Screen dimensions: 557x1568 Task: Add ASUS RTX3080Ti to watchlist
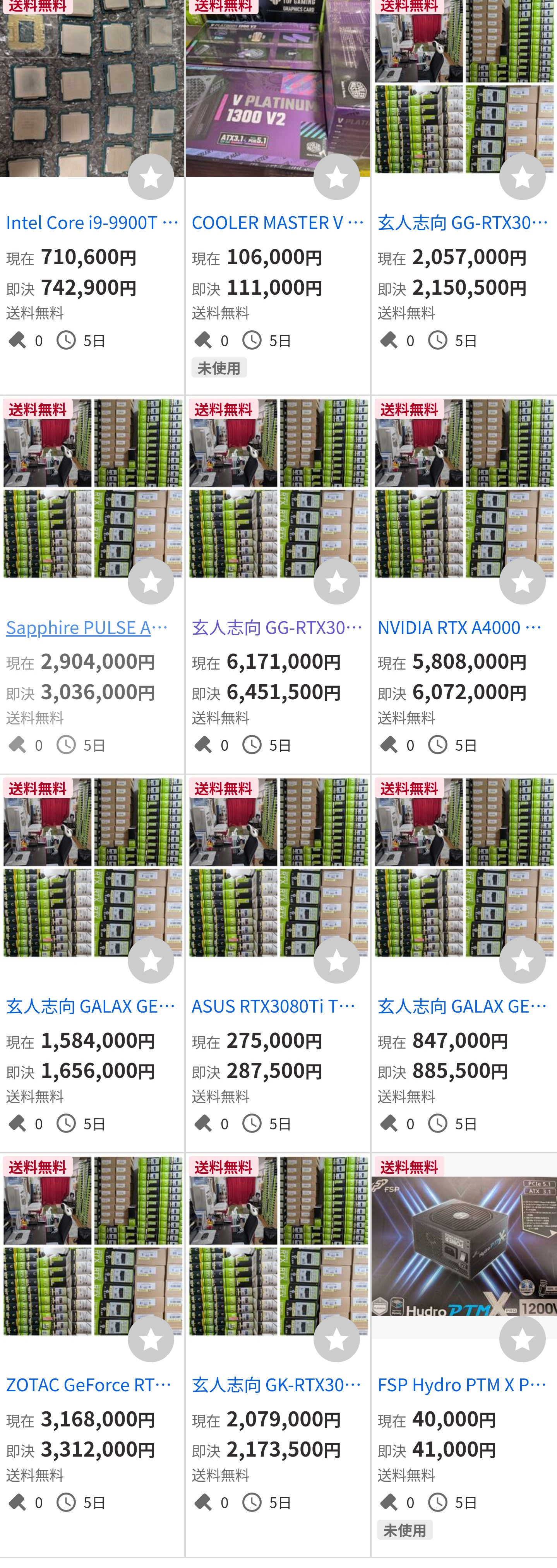pyautogui.click(x=336, y=960)
